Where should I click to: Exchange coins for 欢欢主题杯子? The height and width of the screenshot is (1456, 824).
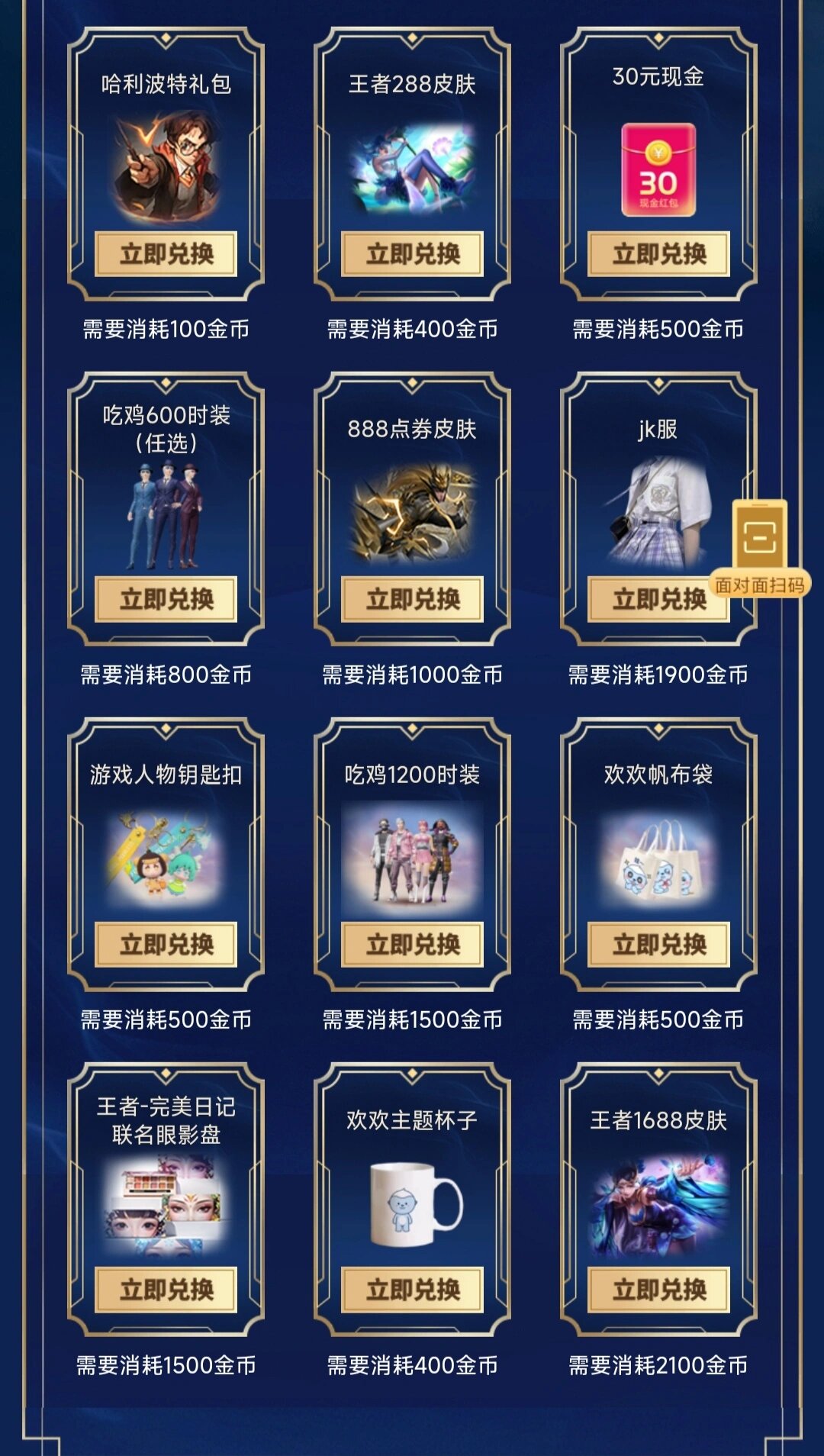tap(412, 1290)
